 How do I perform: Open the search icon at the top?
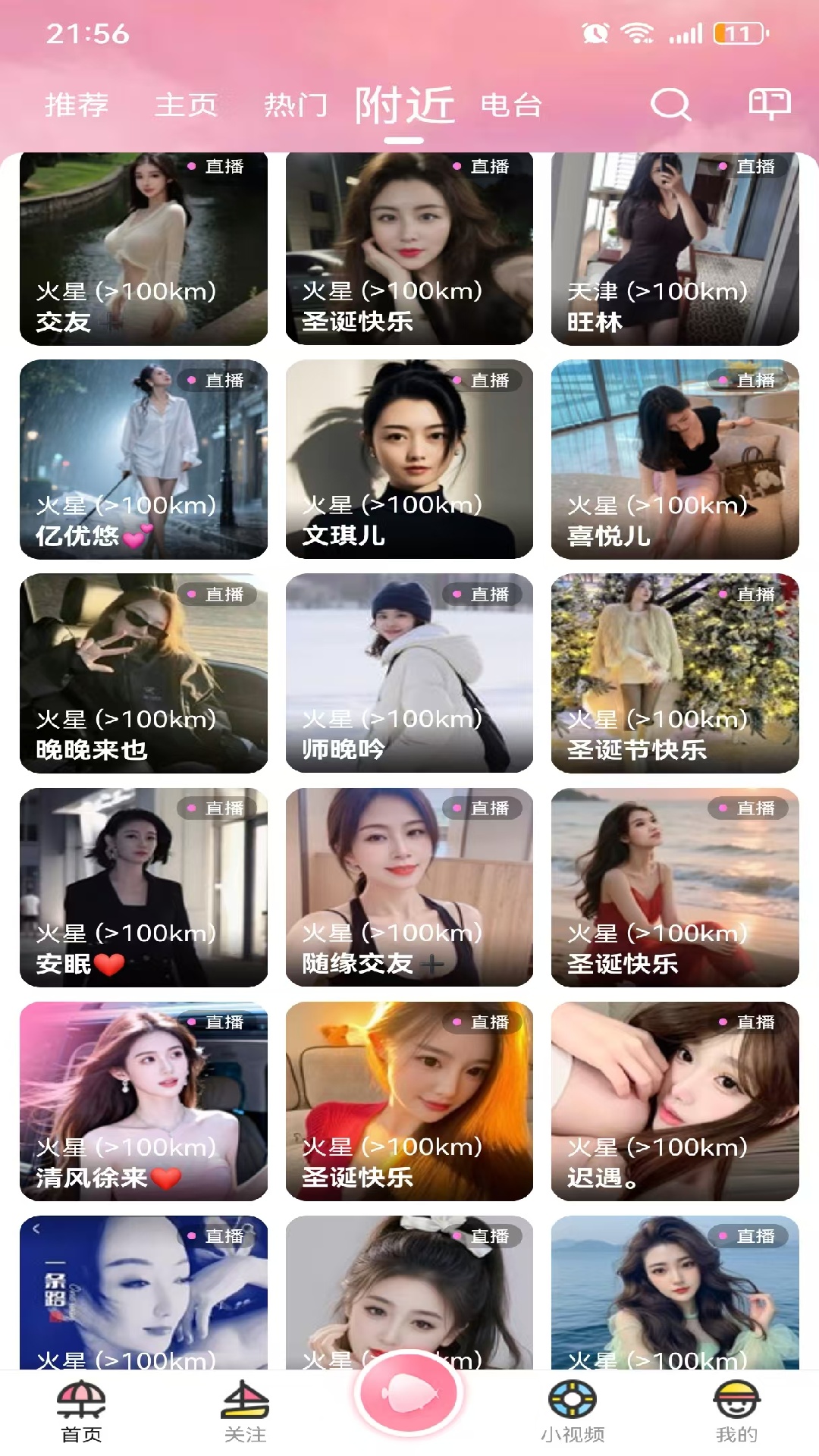pyautogui.click(x=671, y=106)
